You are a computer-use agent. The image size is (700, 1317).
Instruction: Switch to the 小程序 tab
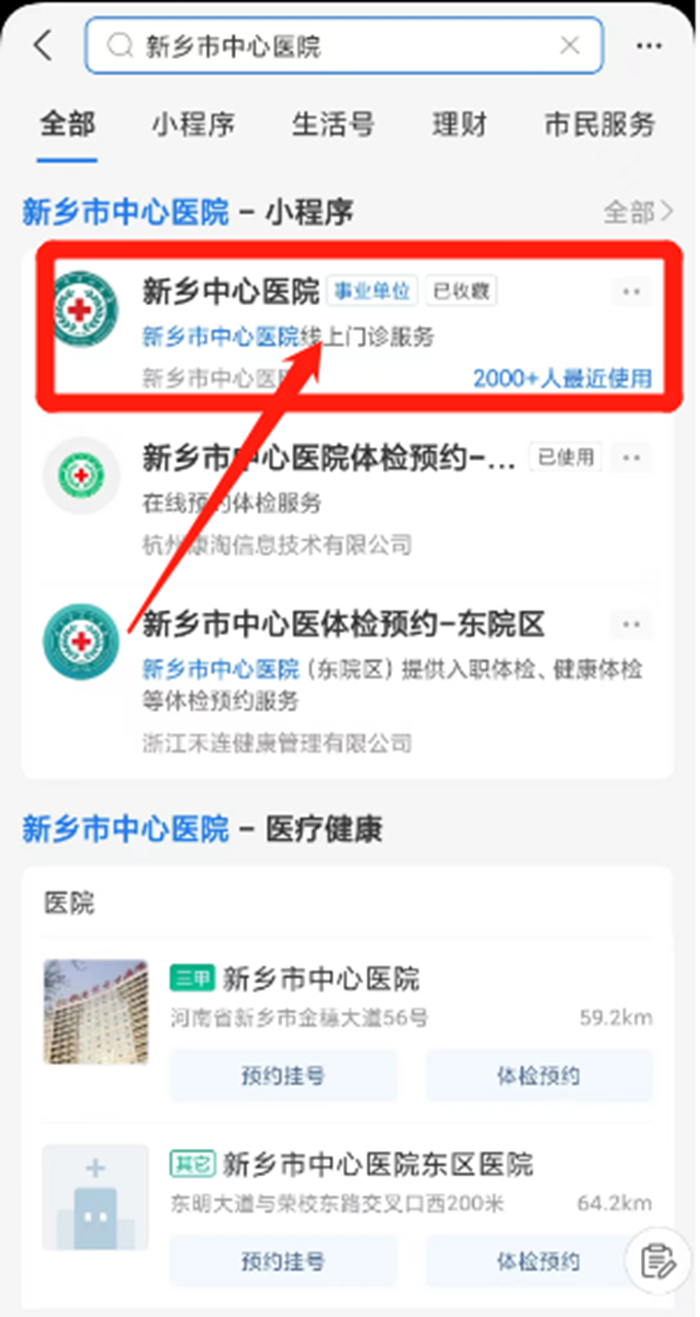point(193,125)
